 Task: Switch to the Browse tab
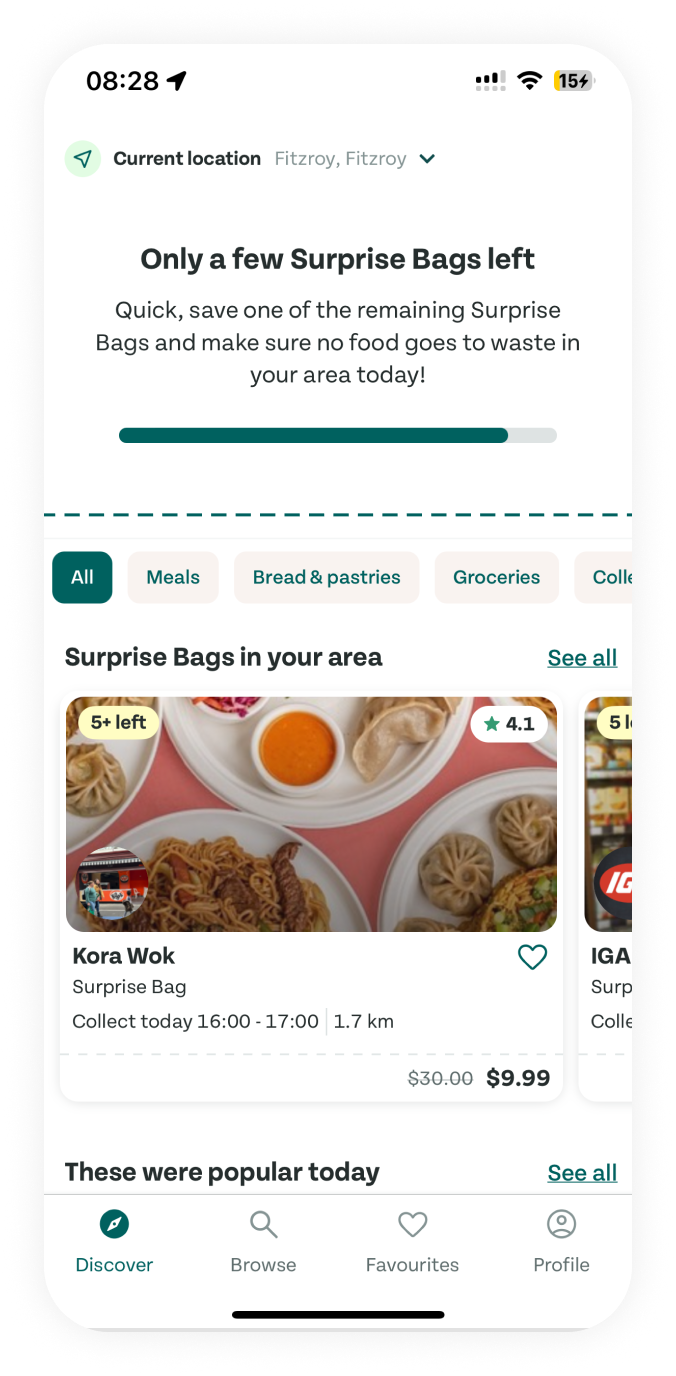tap(263, 1241)
